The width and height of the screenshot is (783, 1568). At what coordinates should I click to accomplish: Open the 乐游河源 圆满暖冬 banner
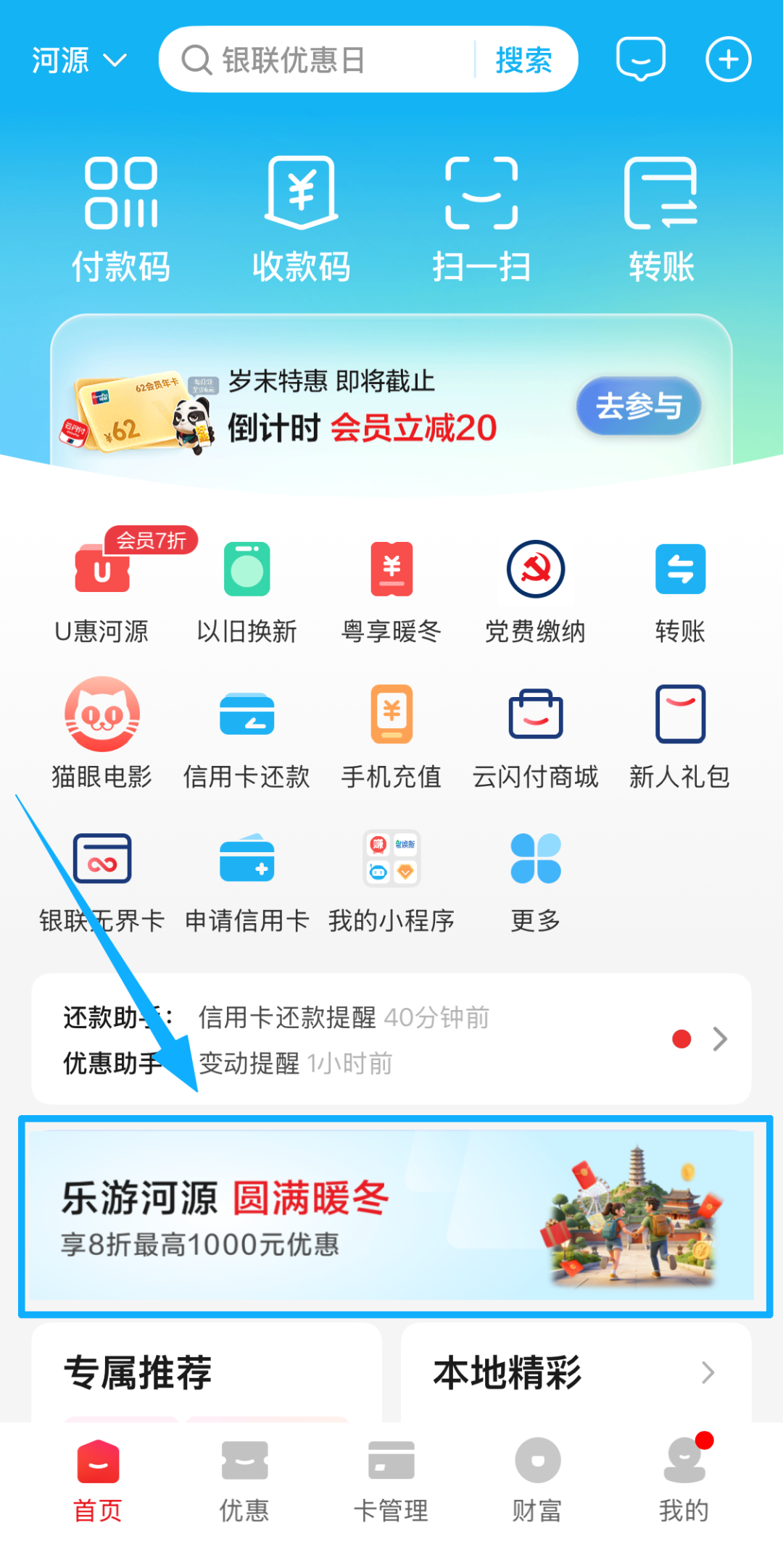[x=391, y=1215]
